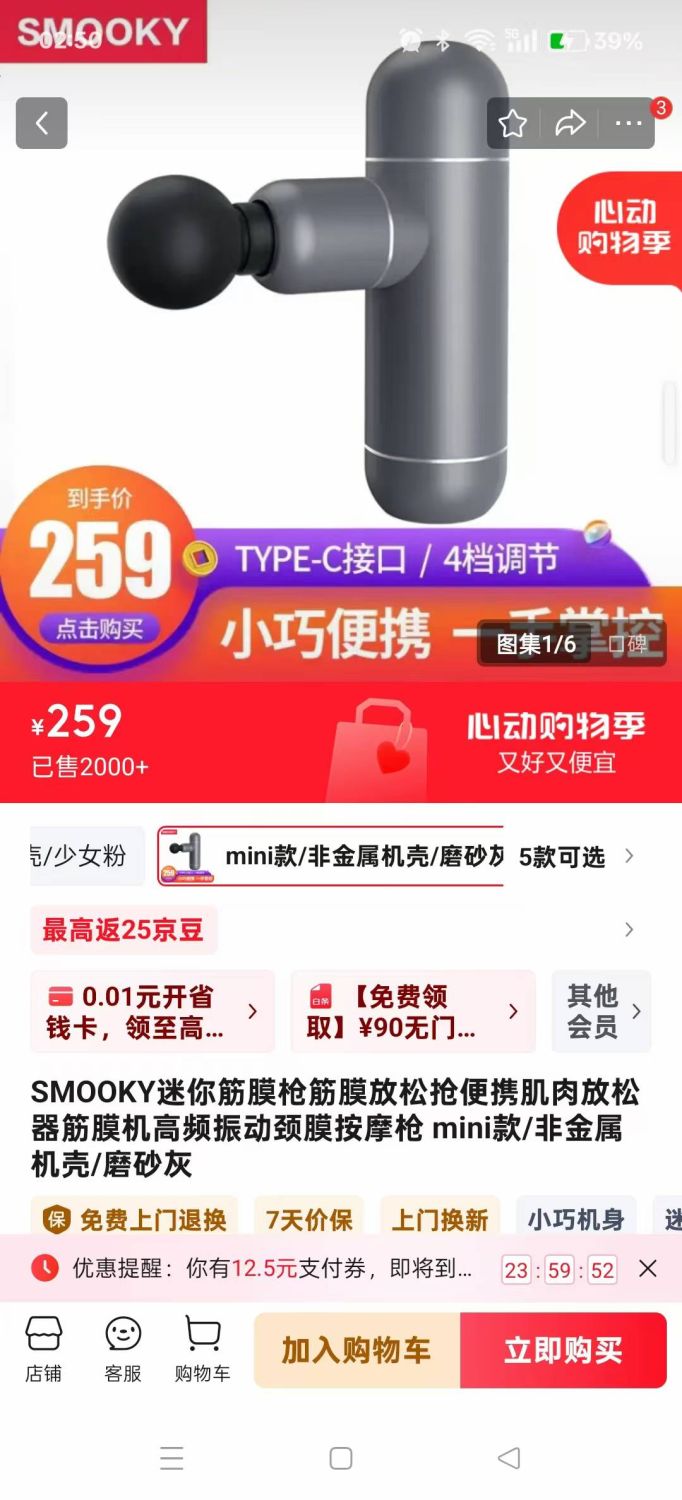The width and height of the screenshot is (682, 1500).
Task: Tap the system home button
Action: pos(341,1458)
